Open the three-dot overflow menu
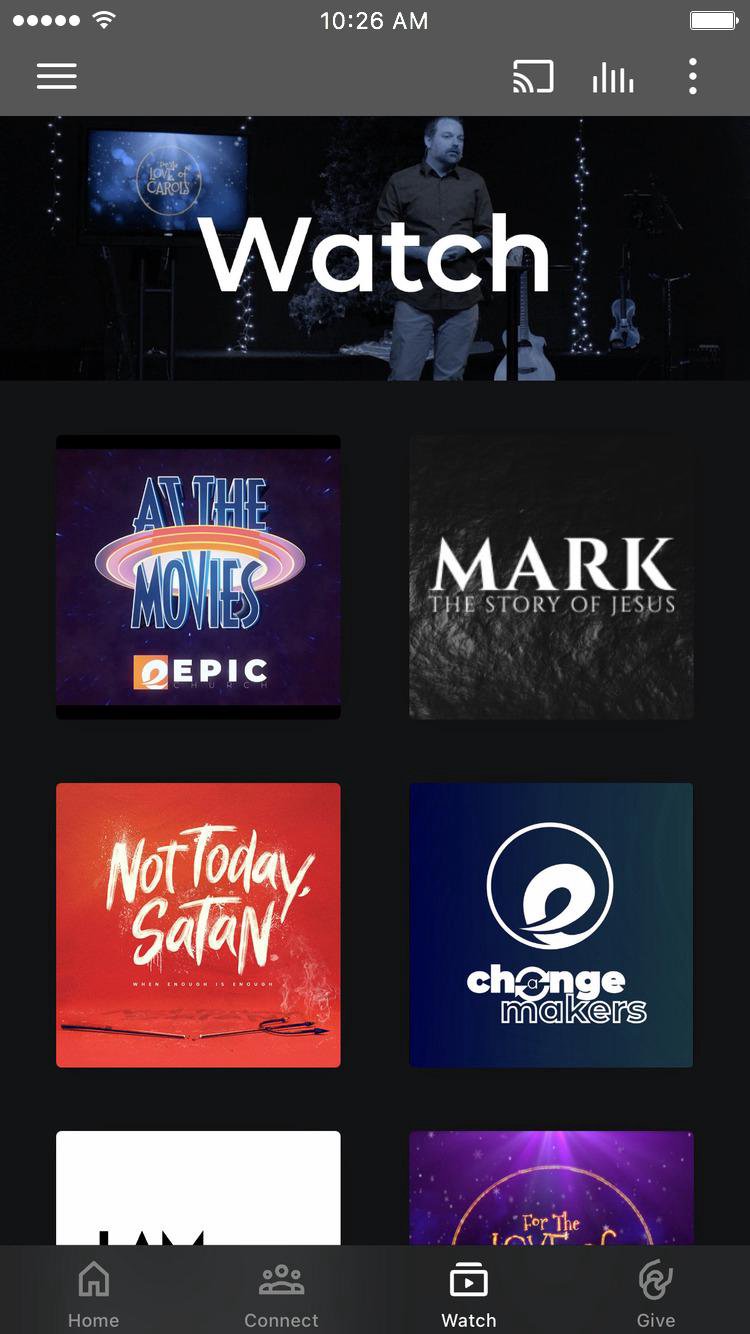The image size is (750, 1334). [x=692, y=77]
